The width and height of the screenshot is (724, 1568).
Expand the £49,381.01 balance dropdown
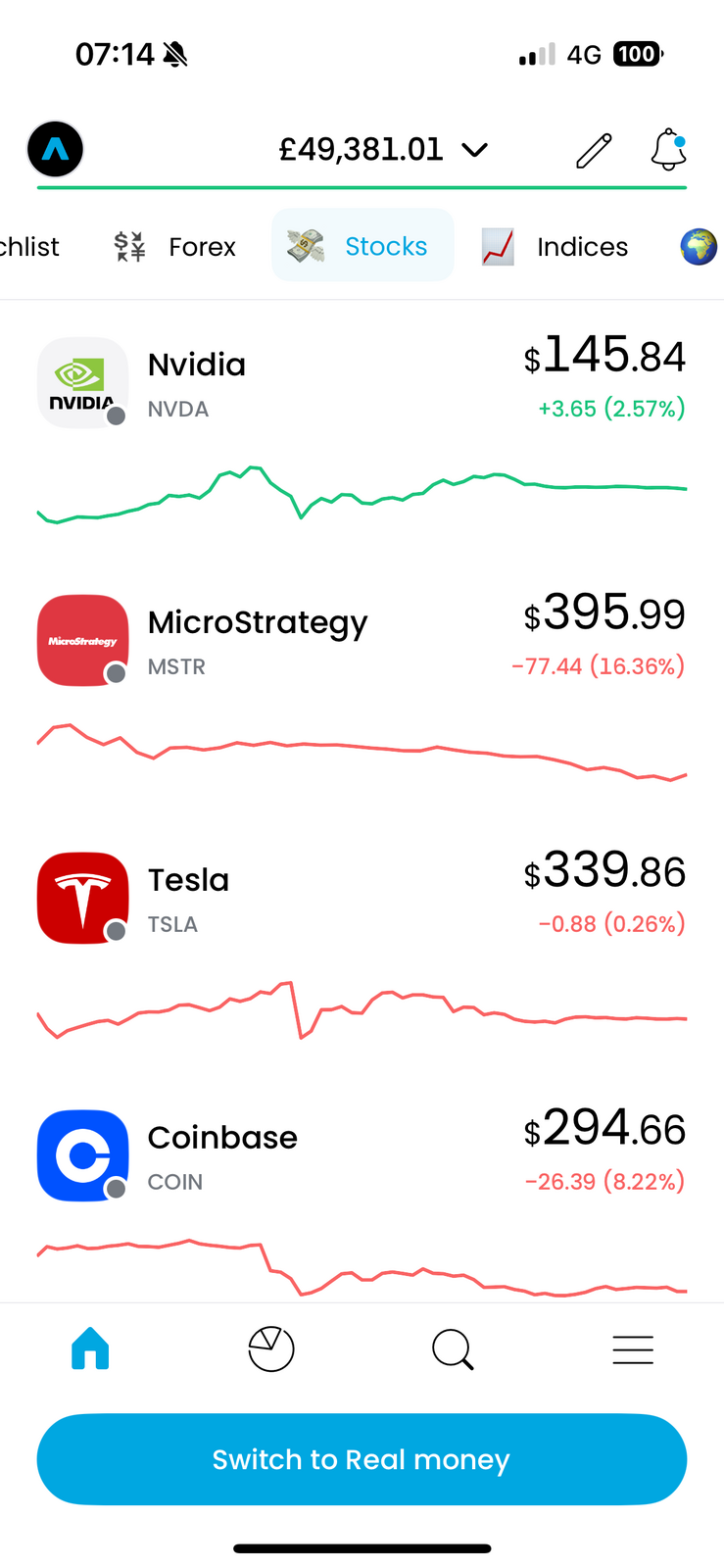click(382, 150)
